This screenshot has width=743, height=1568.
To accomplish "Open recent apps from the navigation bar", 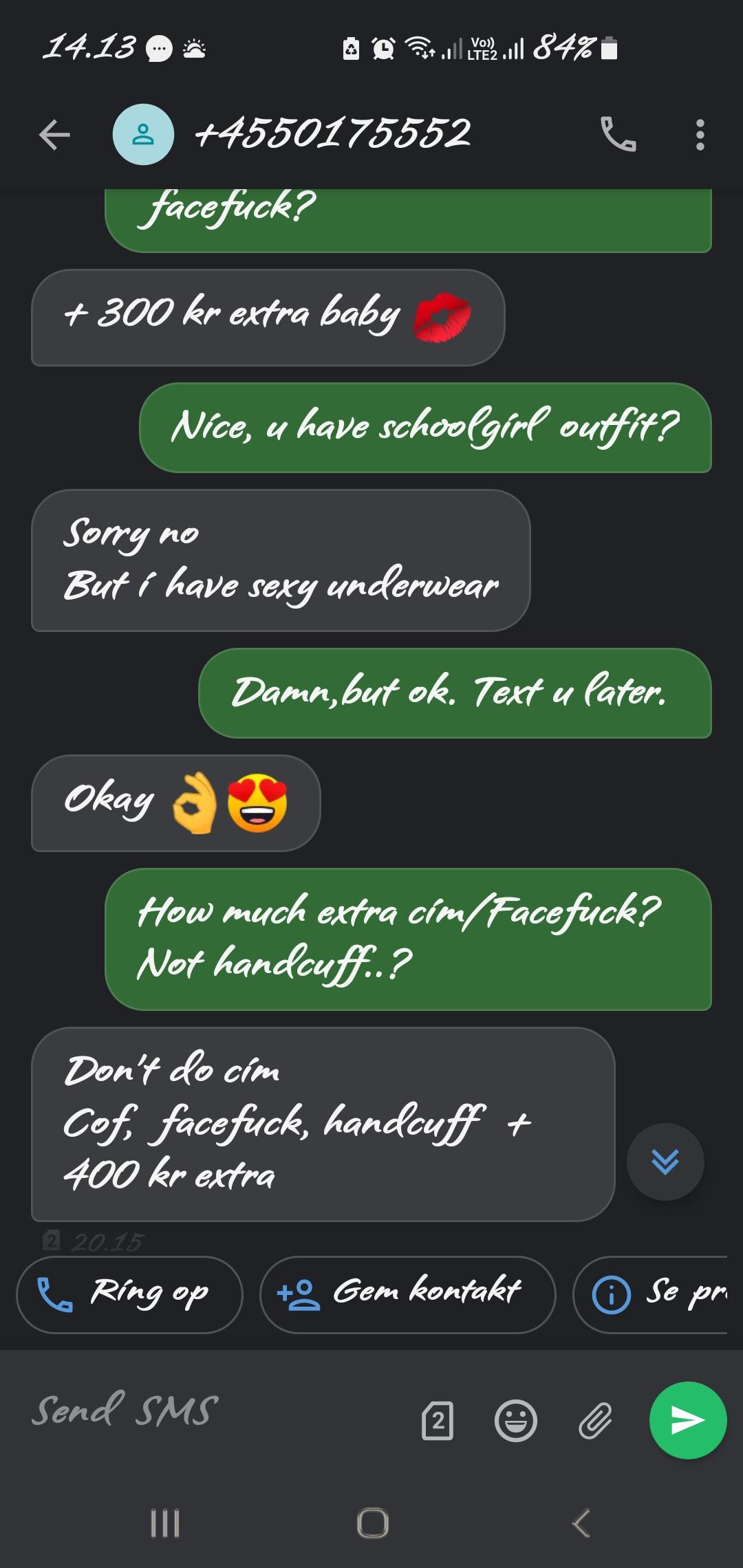I will (x=165, y=1523).
